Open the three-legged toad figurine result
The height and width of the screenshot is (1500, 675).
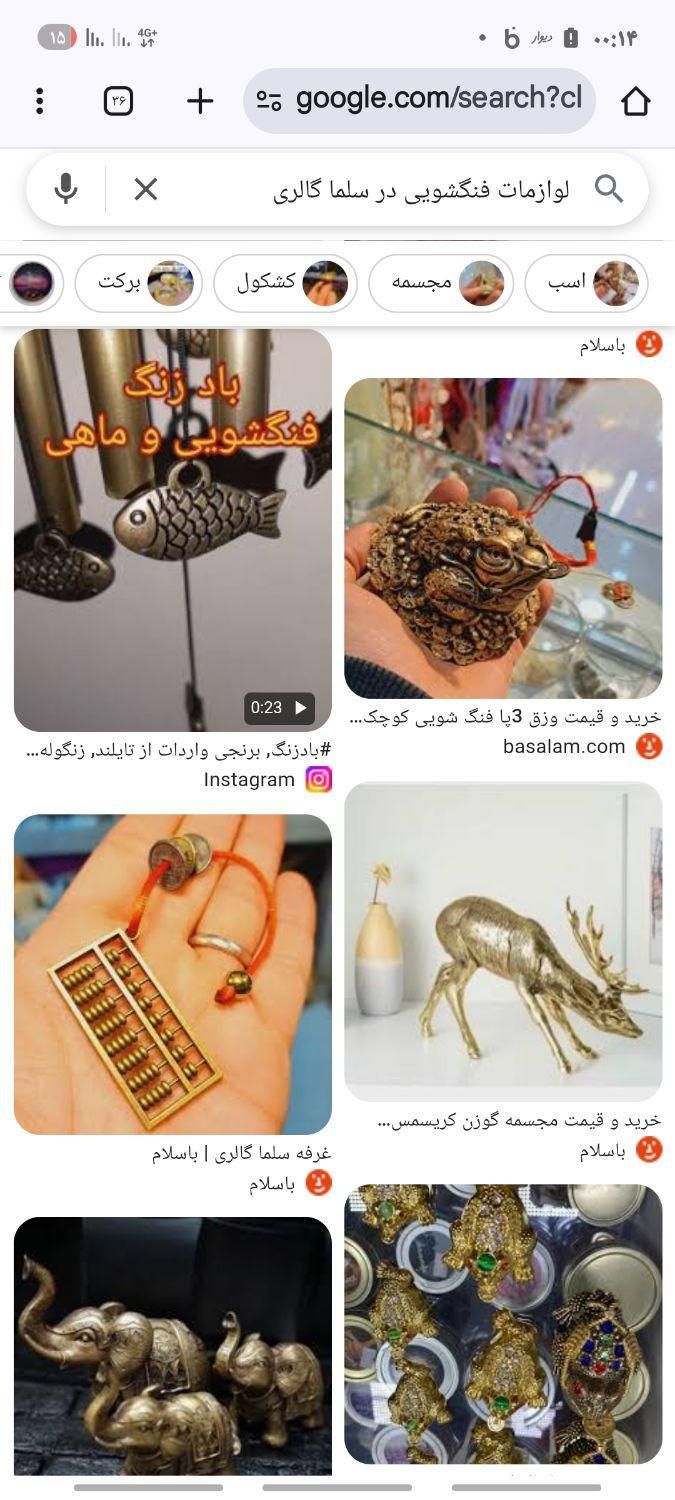click(x=503, y=538)
